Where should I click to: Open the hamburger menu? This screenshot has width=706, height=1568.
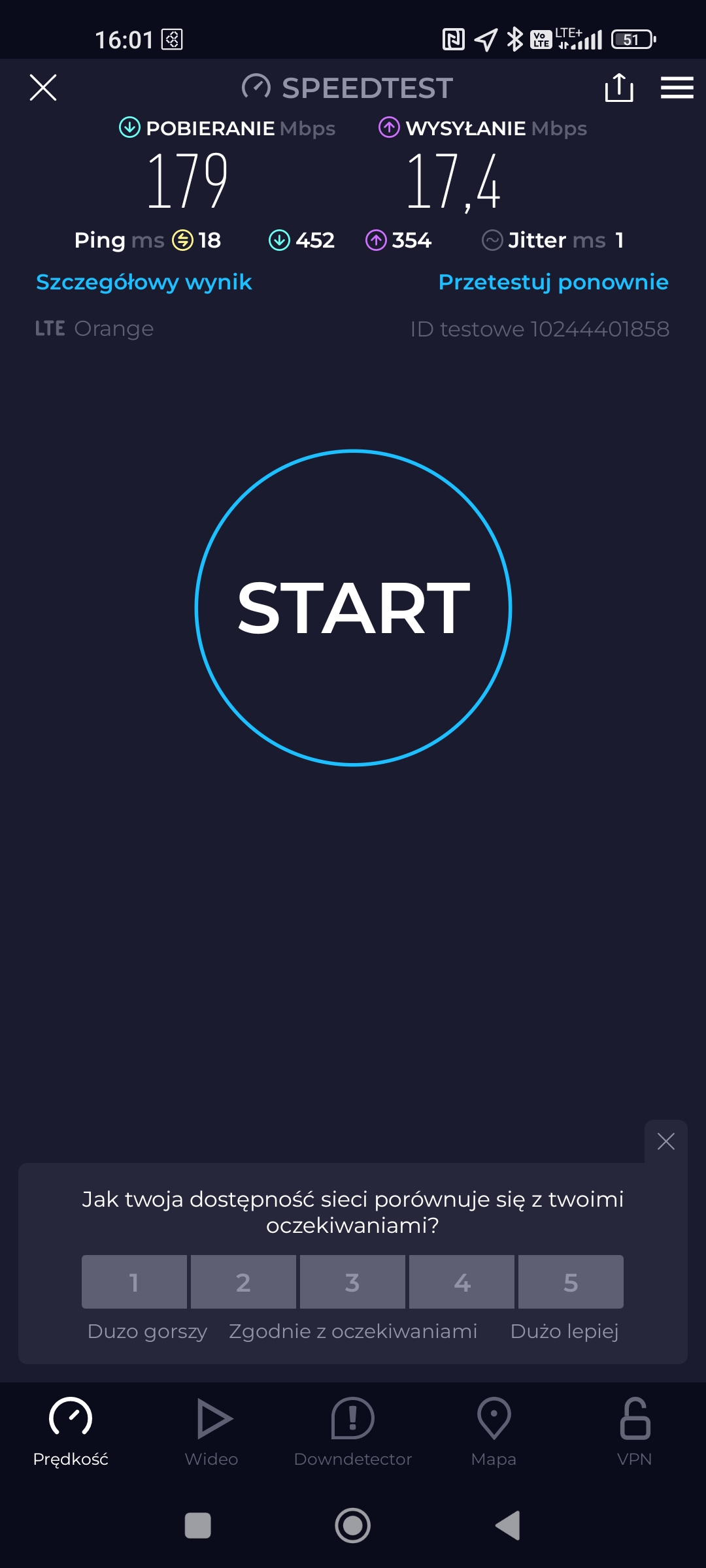(x=677, y=88)
